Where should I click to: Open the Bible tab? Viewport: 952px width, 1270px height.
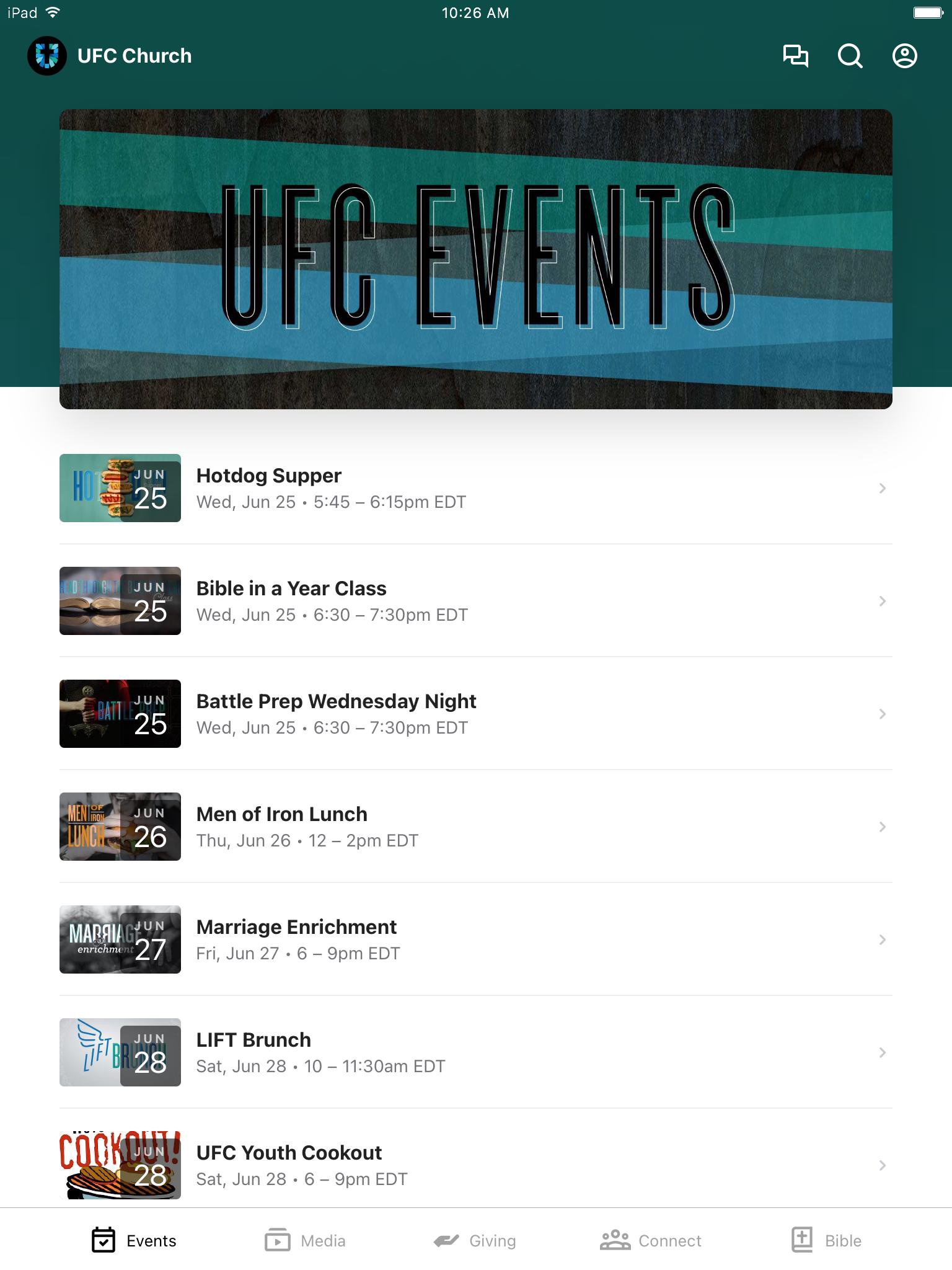826,1240
